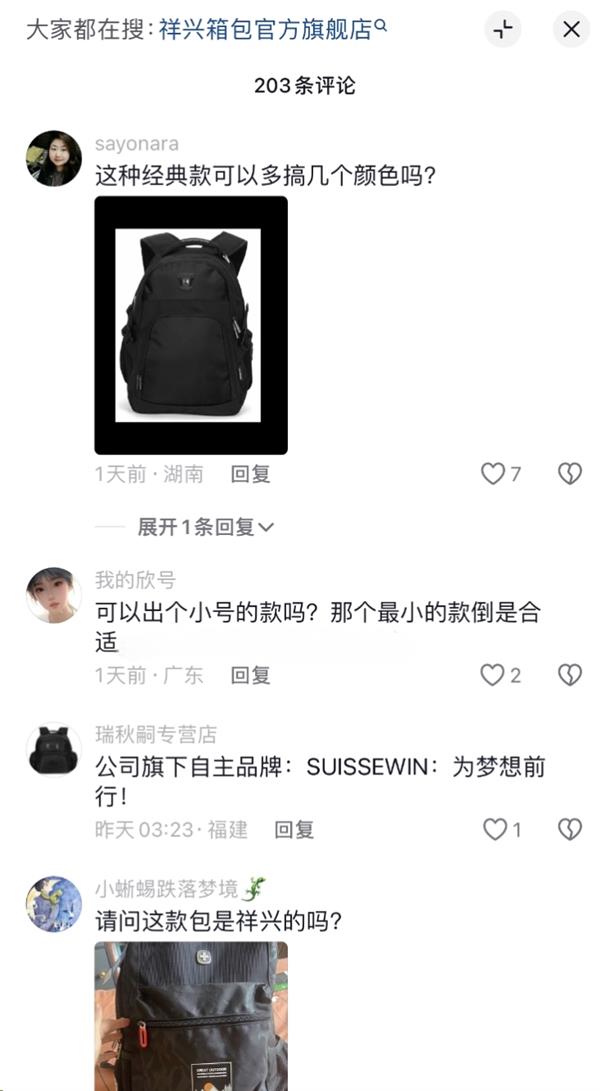Dislike 我的欣号's comment
This screenshot has width=600, height=1091.
click(x=569, y=675)
